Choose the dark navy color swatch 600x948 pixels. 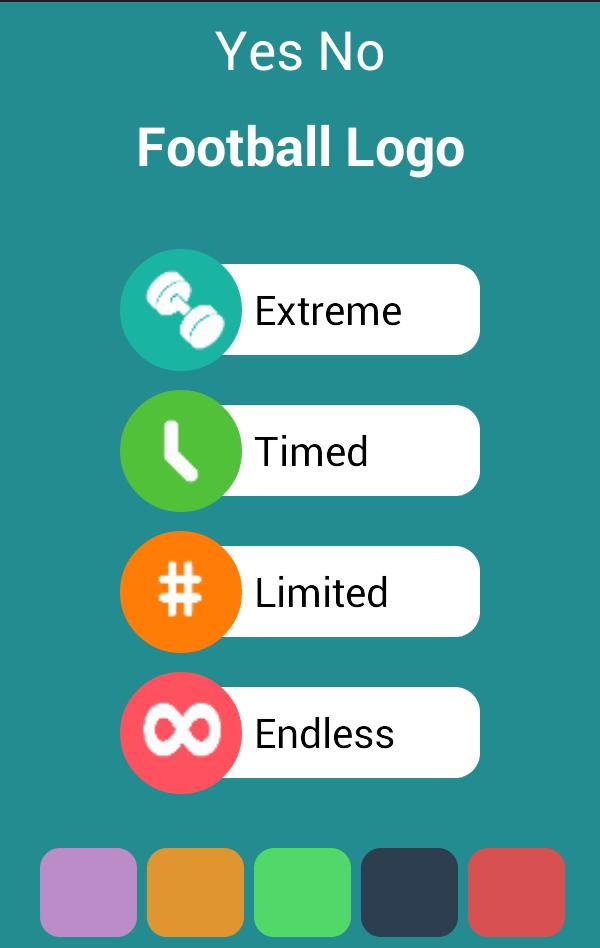[409, 892]
